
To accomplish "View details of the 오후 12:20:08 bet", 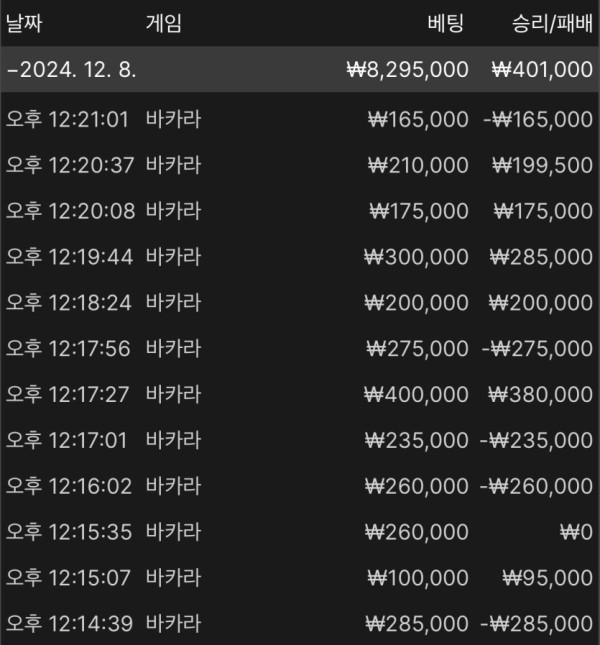I will (x=300, y=211).
